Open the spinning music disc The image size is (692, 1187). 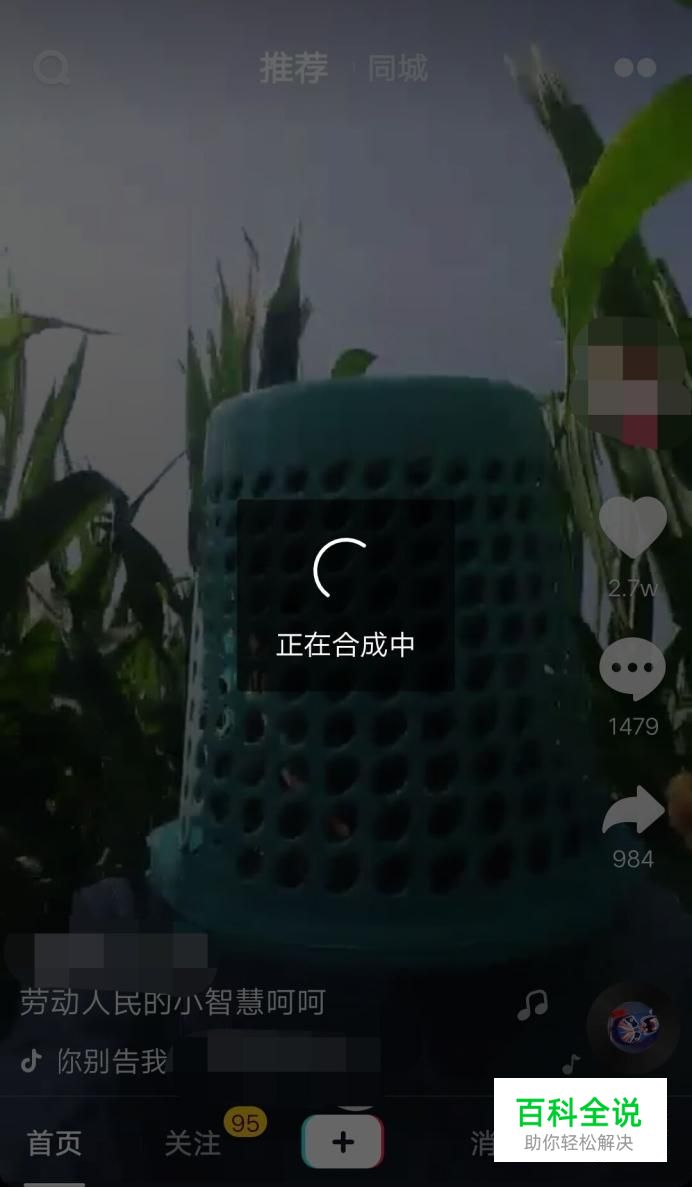point(633,1027)
